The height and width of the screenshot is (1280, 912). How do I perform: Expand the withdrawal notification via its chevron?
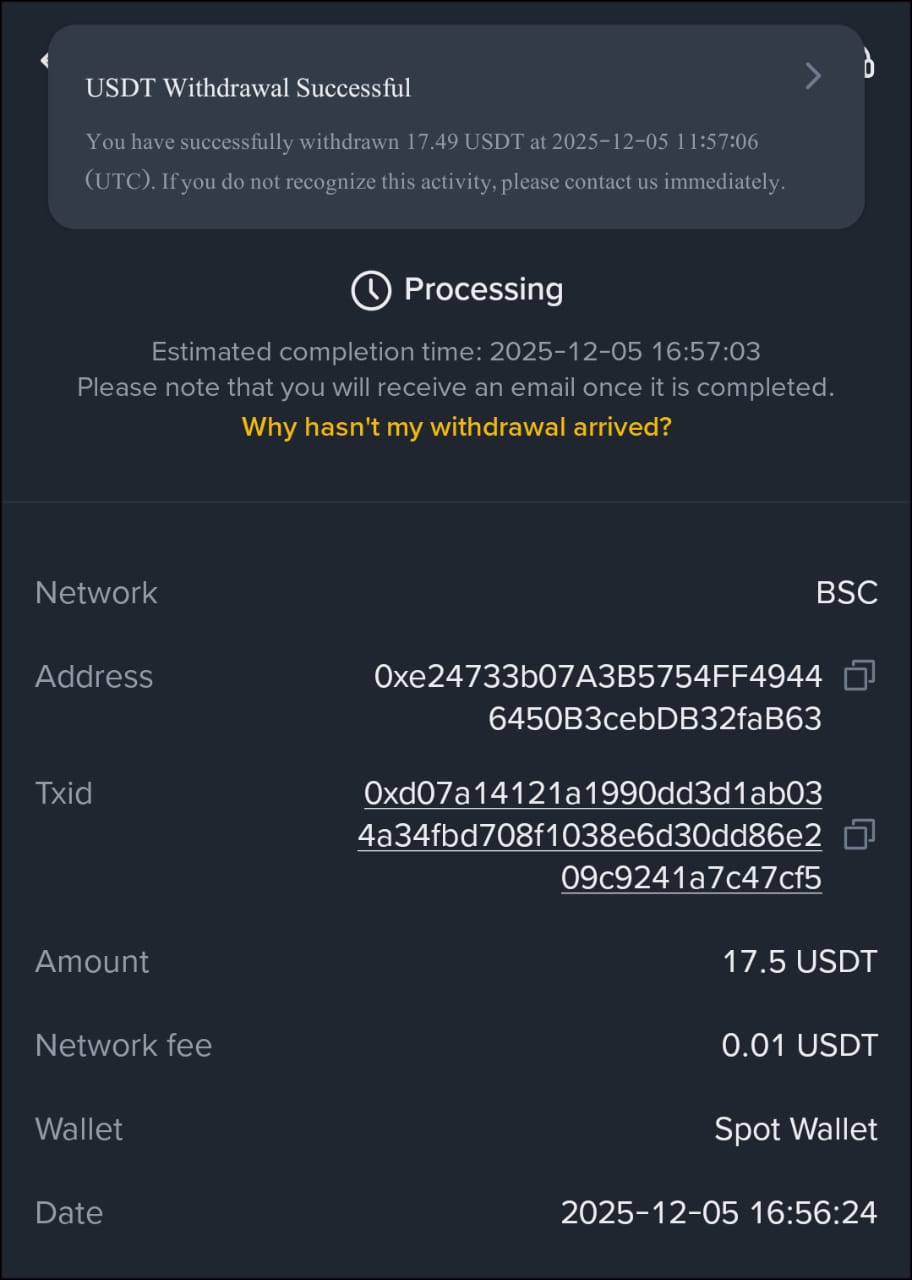point(812,75)
